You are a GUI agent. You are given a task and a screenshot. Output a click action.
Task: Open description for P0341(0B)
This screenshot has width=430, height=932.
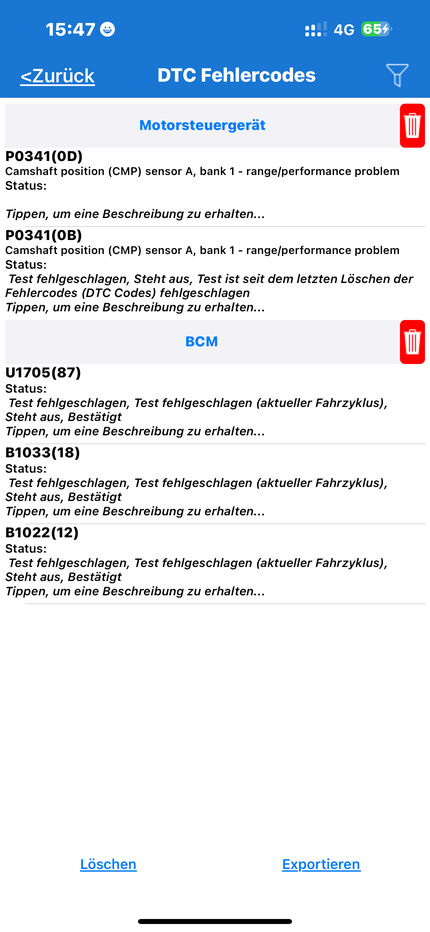(215, 272)
